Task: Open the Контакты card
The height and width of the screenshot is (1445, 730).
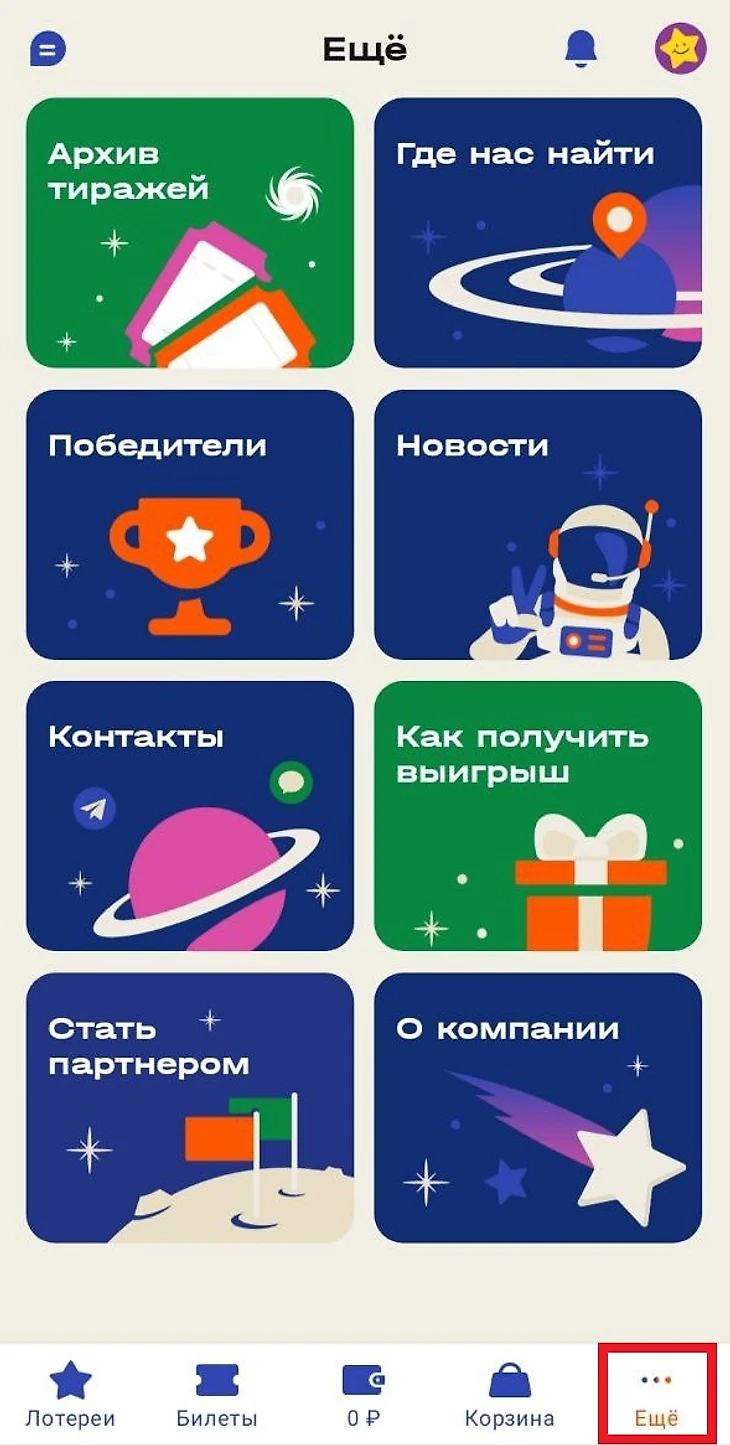Action: click(x=190, y=816)
